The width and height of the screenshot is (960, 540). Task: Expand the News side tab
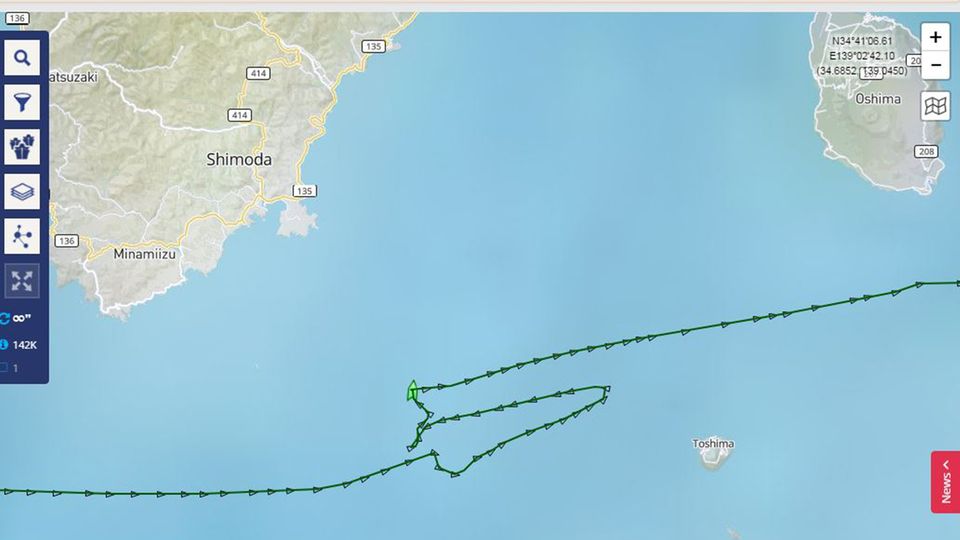(945, 482)
